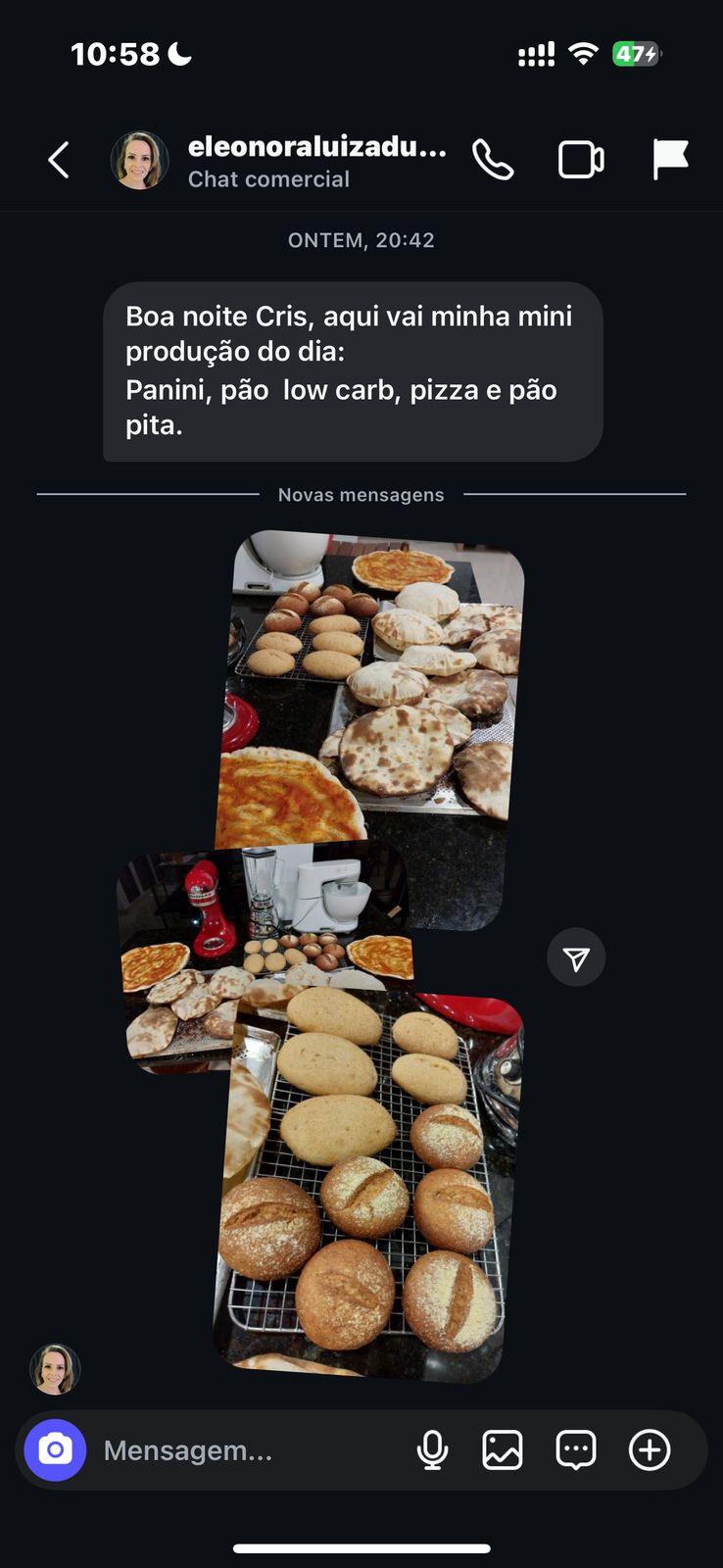723x1568 pixels.
Task: Open the saved replies bubble icon
Action: coord(576,1449)
